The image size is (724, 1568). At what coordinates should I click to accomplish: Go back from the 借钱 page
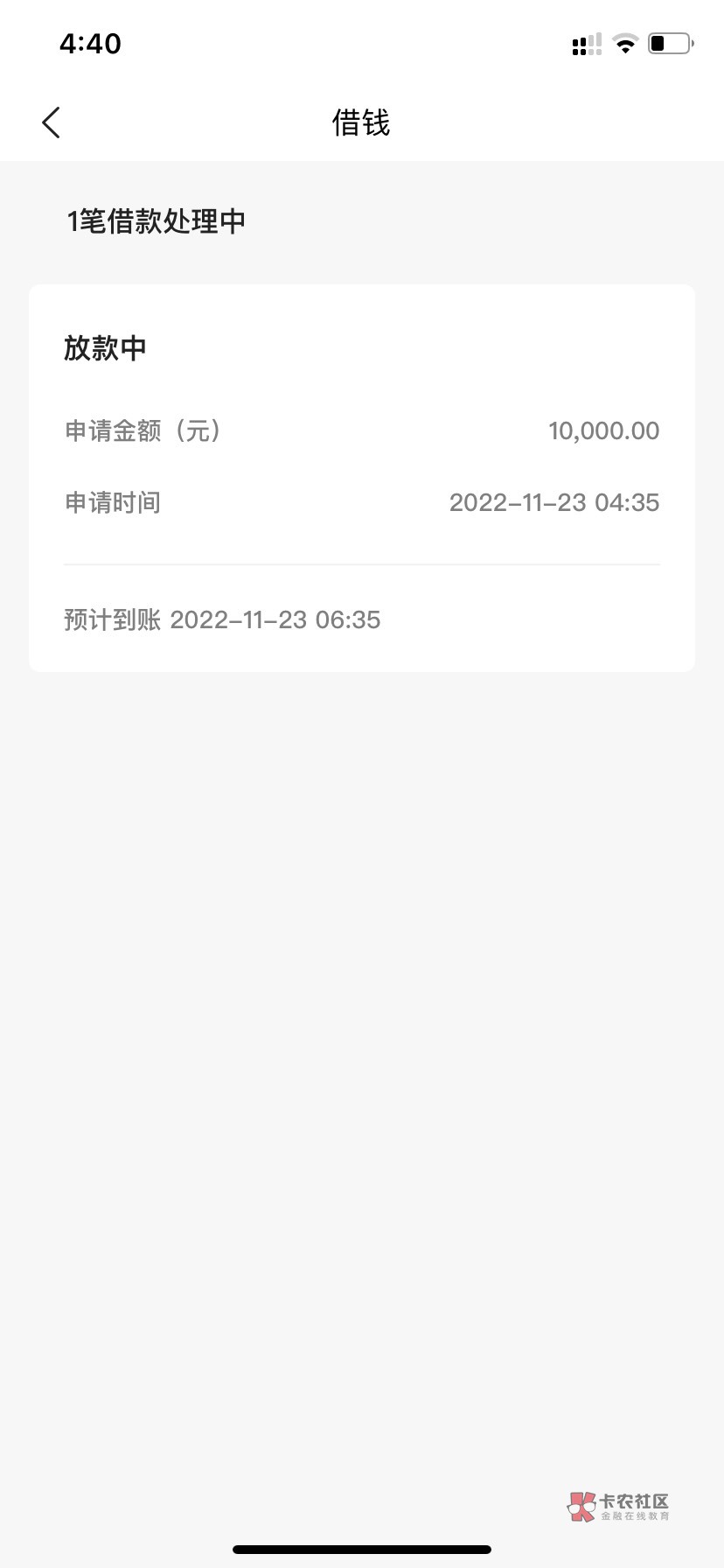tap(52, 122)
